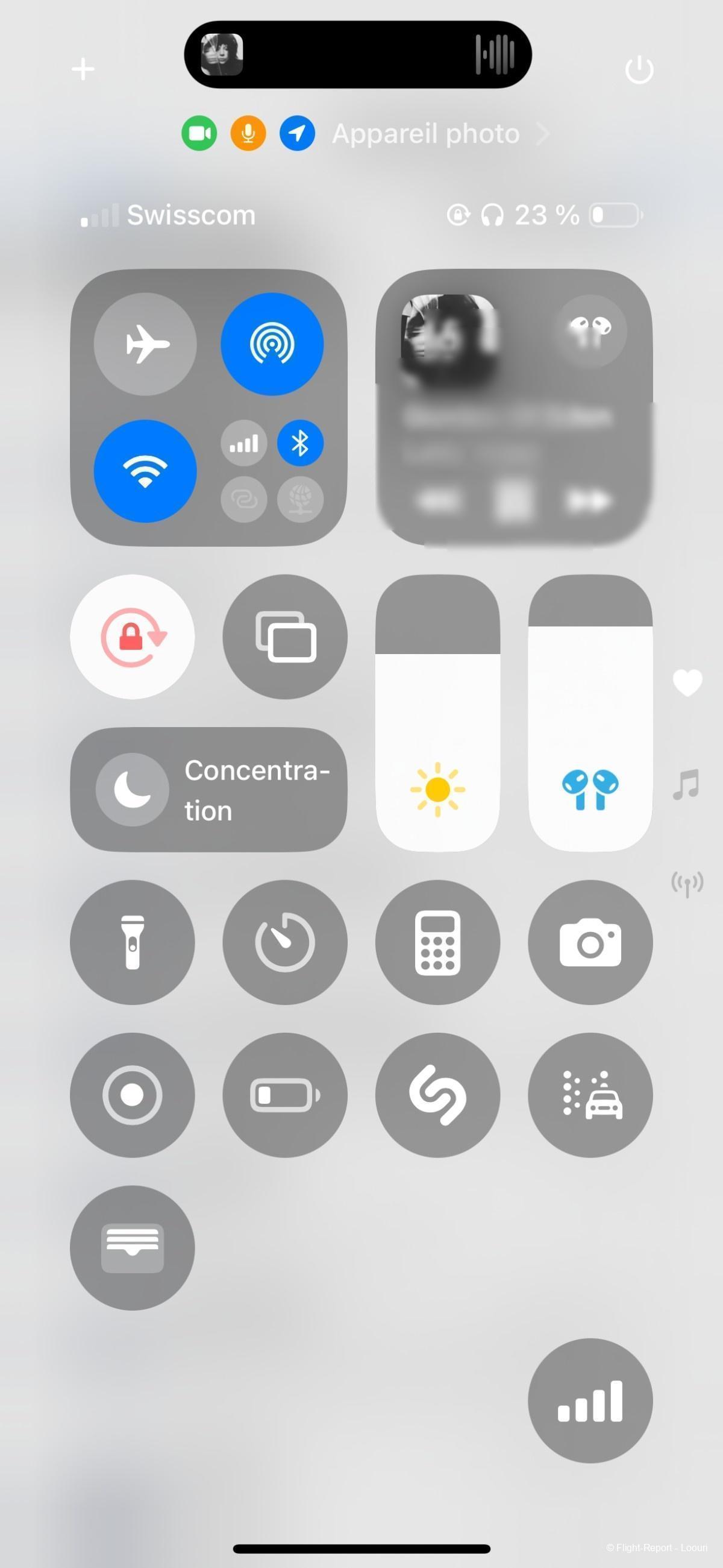Open the camera

590,942
